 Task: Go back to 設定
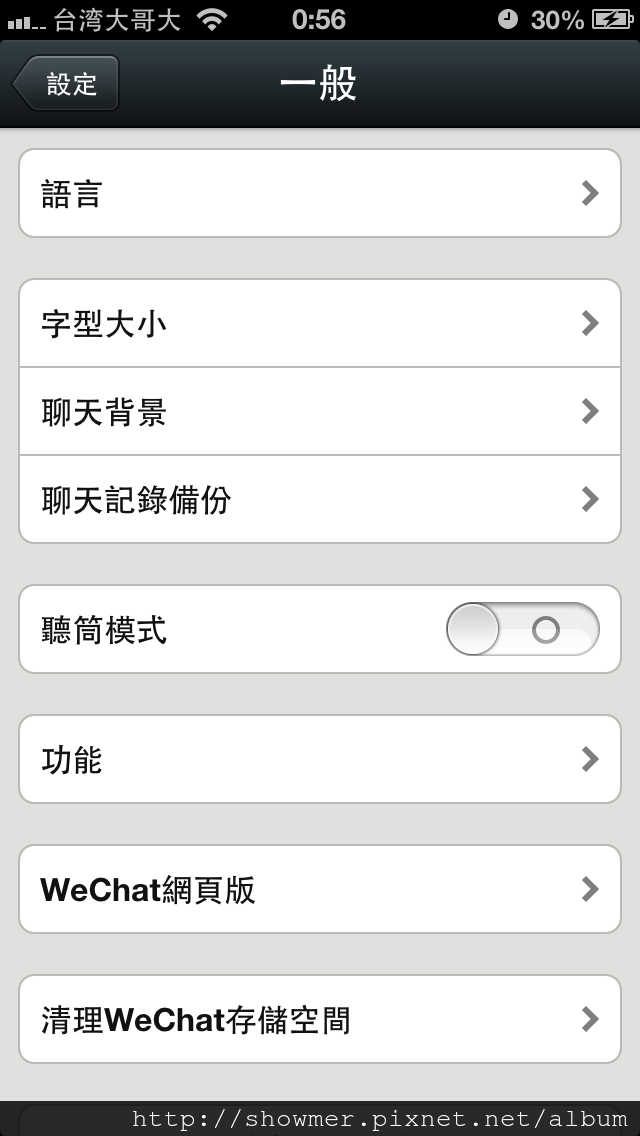[x=66, y=83]
